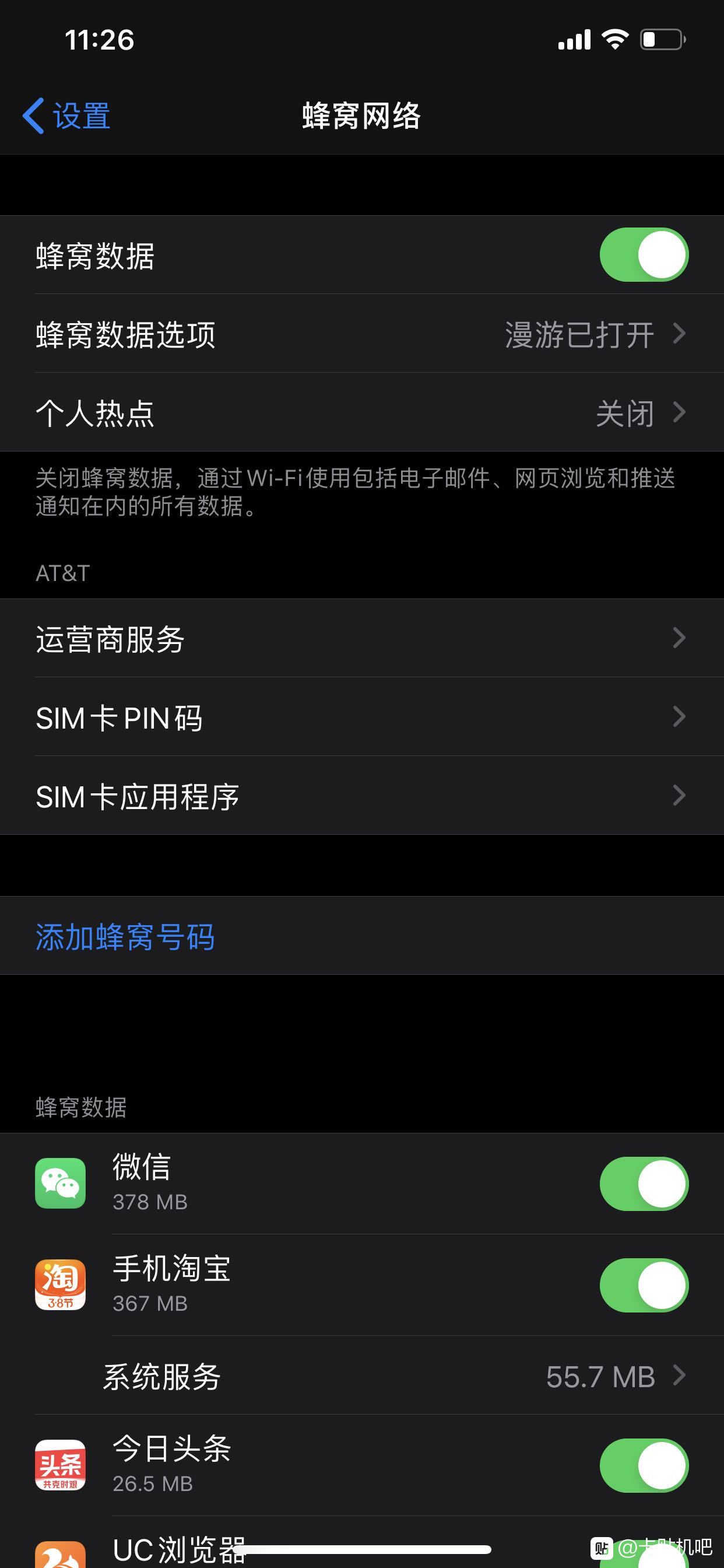Disable cellular data for 手机淘宝
Screen dimensions: 724x1568
pos(644,1285)
